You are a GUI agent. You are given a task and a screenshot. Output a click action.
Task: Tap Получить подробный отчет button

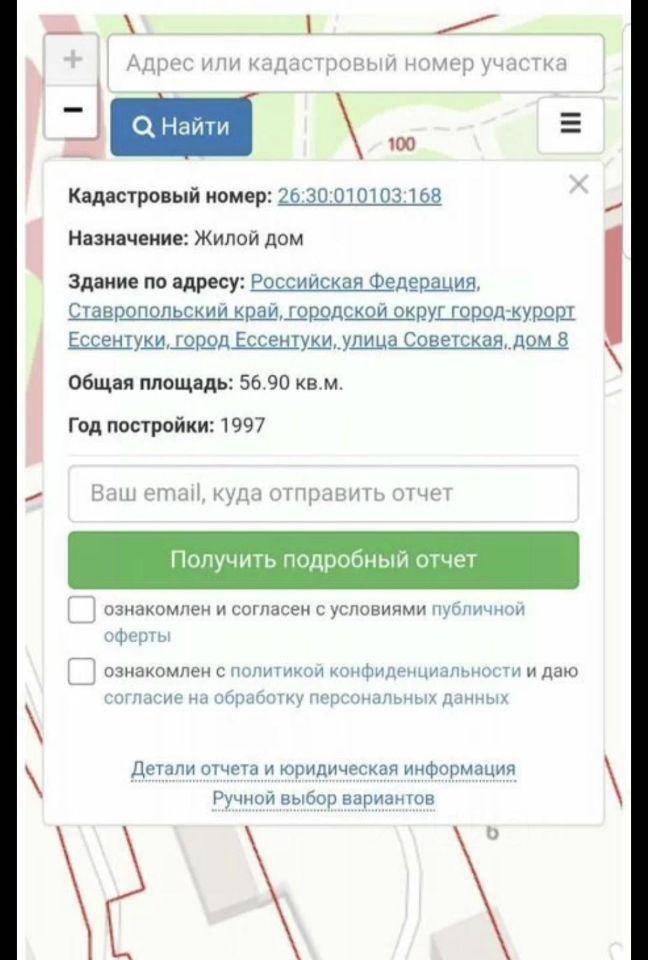(323, 560)
